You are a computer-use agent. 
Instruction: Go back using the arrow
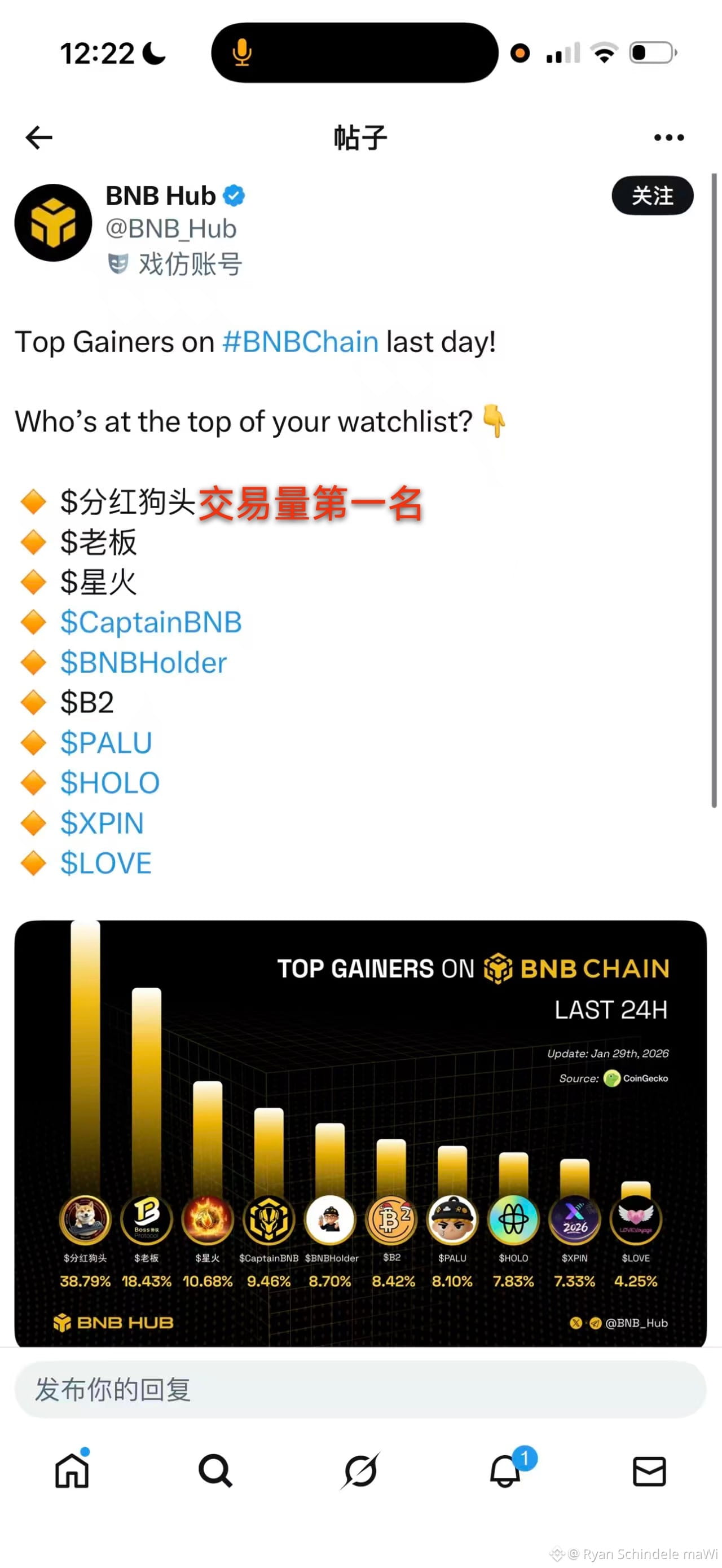[x=39, y=138]
